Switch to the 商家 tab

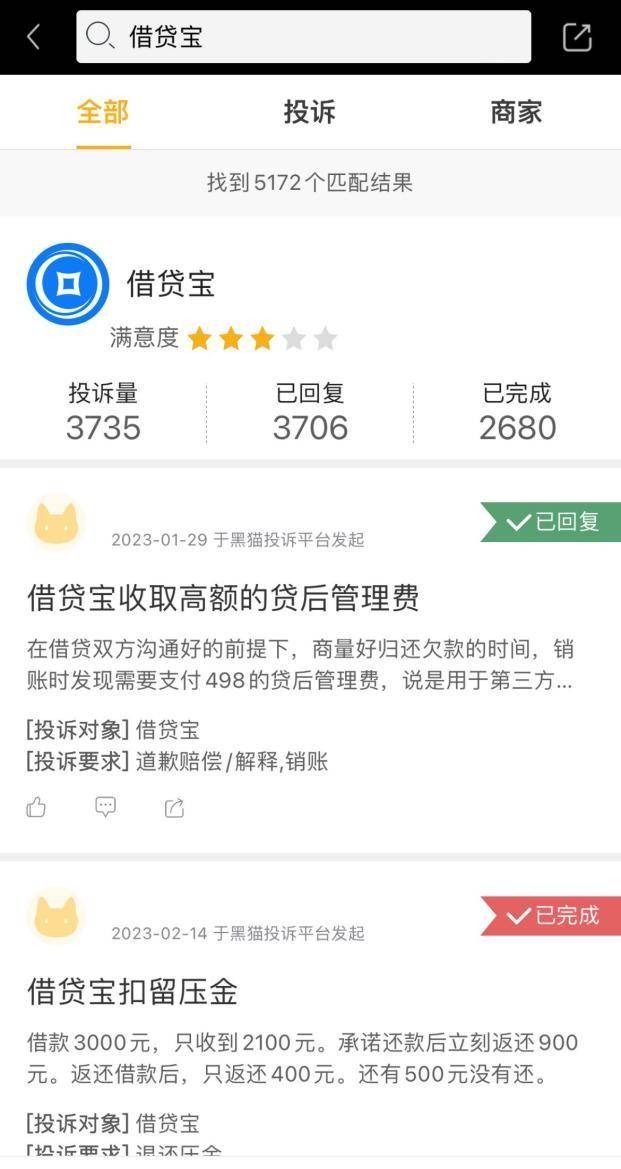pyautogui.click(x=516, y=112)
